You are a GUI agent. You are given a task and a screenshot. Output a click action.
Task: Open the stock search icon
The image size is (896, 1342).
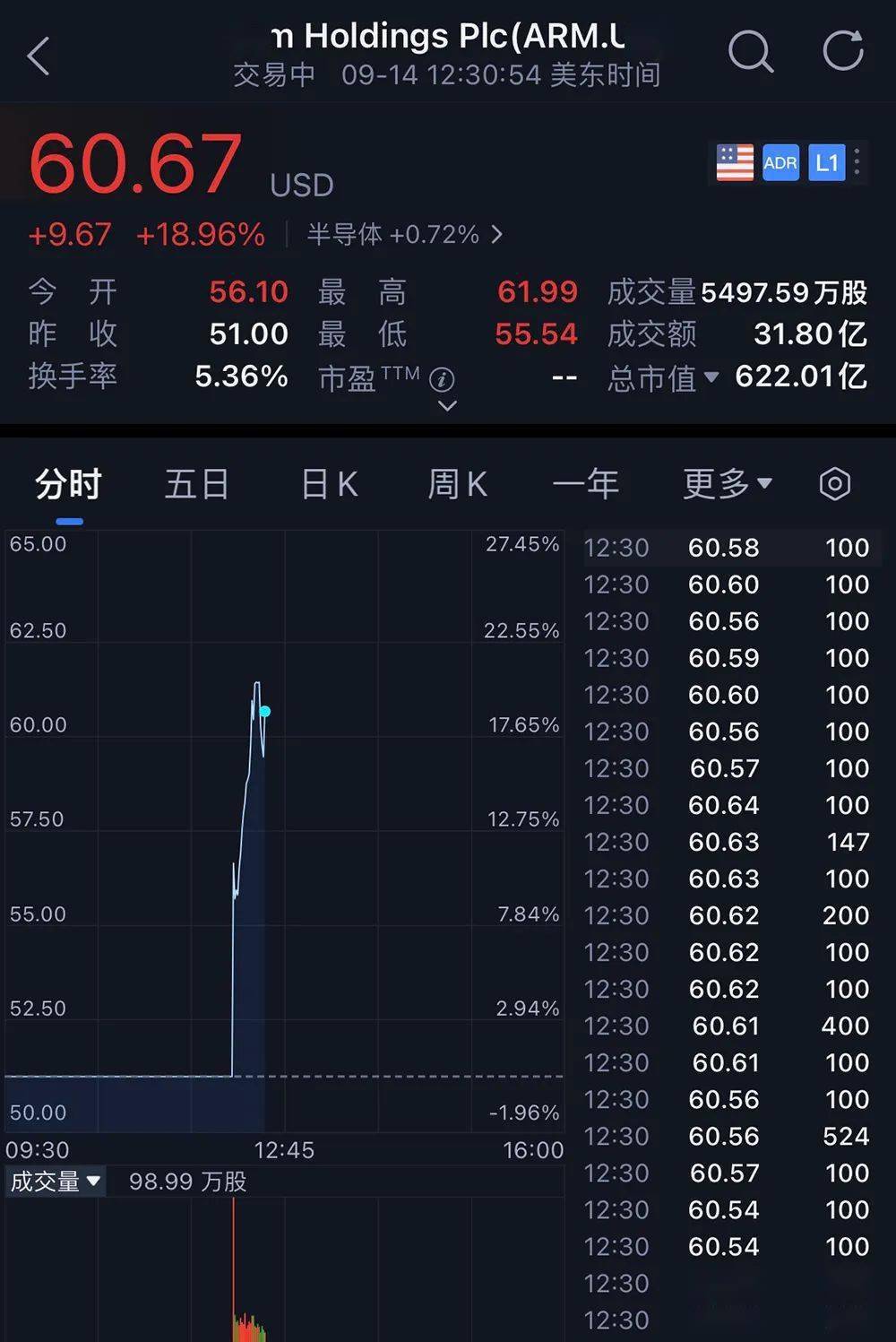point(750,52)
